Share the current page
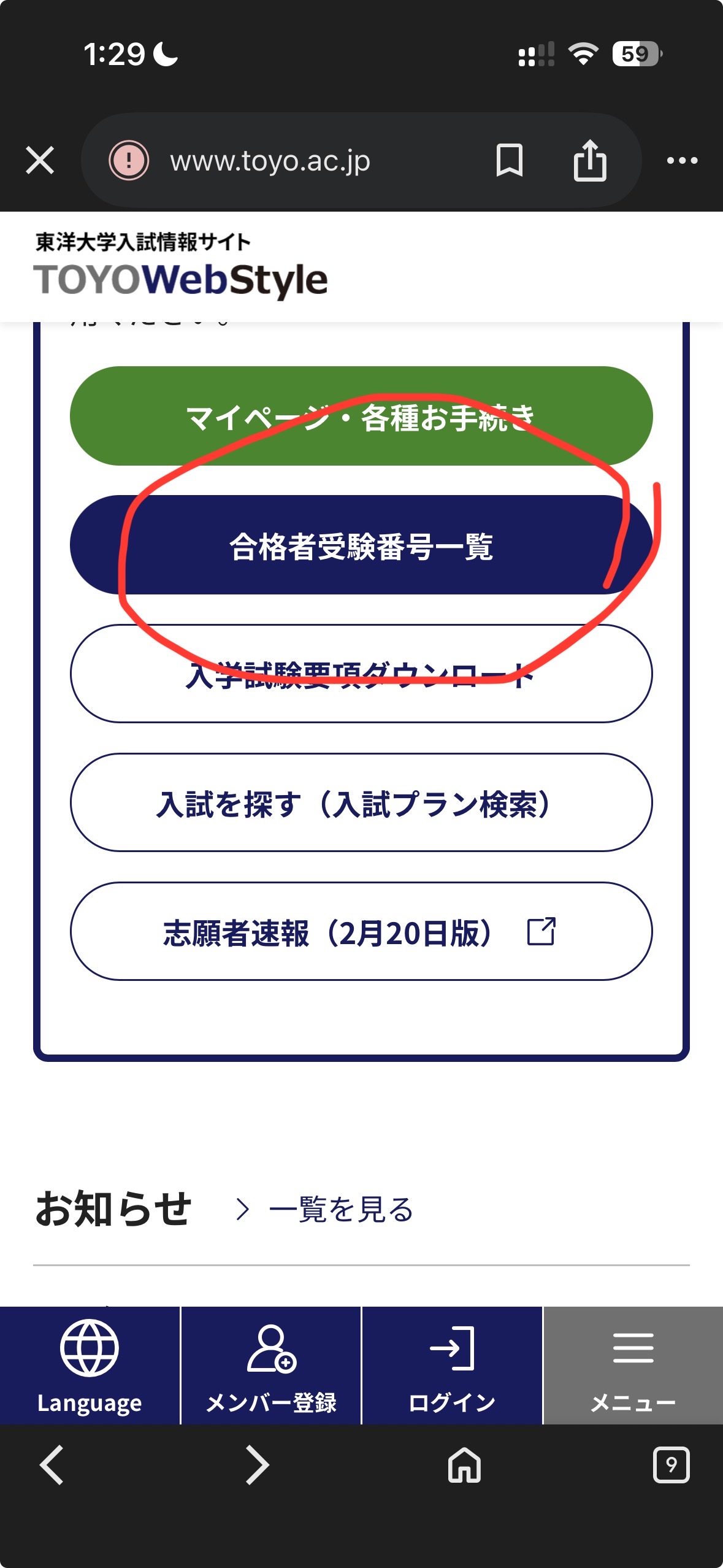 tap(589, 161)
